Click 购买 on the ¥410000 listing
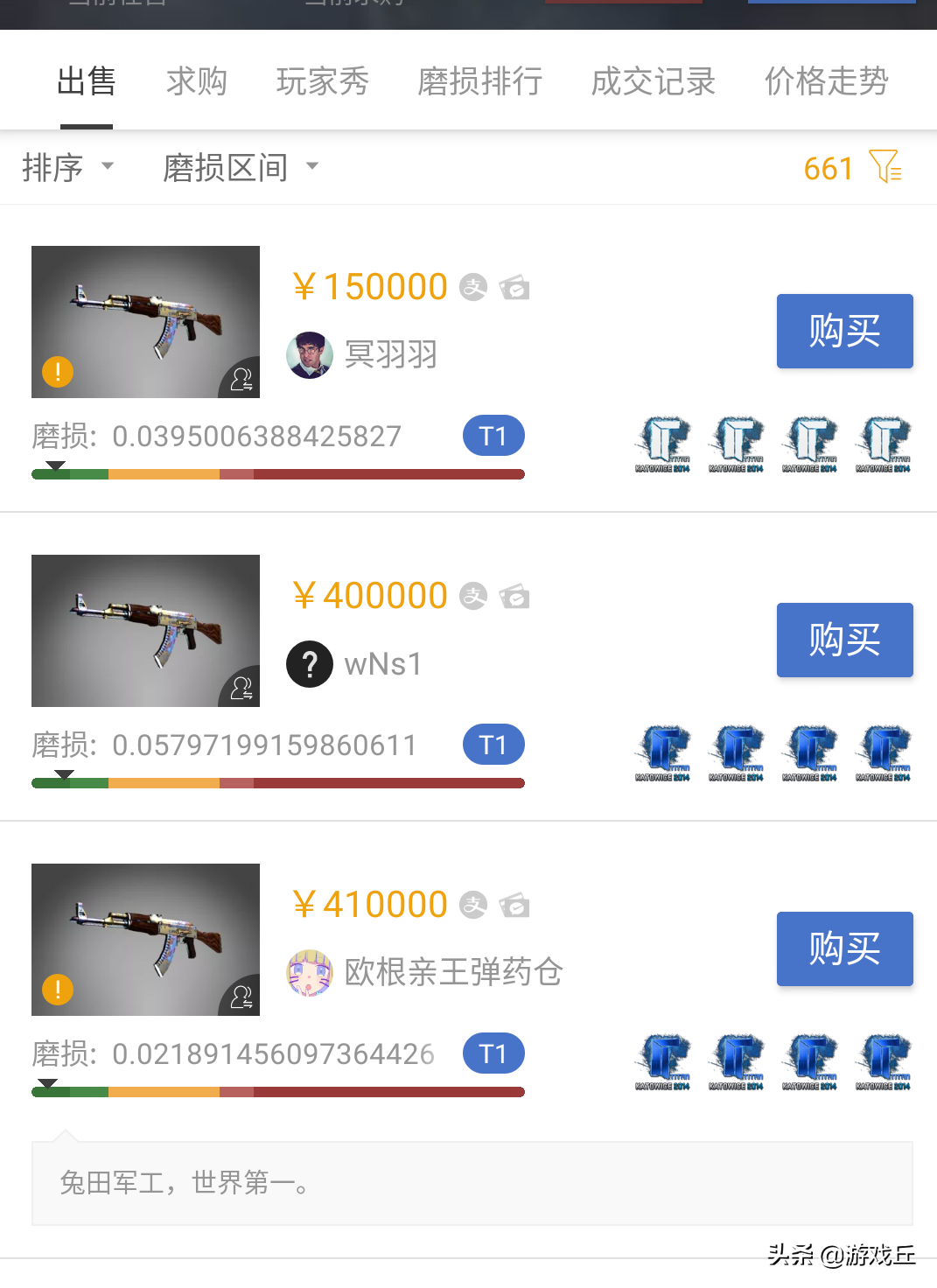The height and width of the screenshot is (1288, 937). (843, 948)
